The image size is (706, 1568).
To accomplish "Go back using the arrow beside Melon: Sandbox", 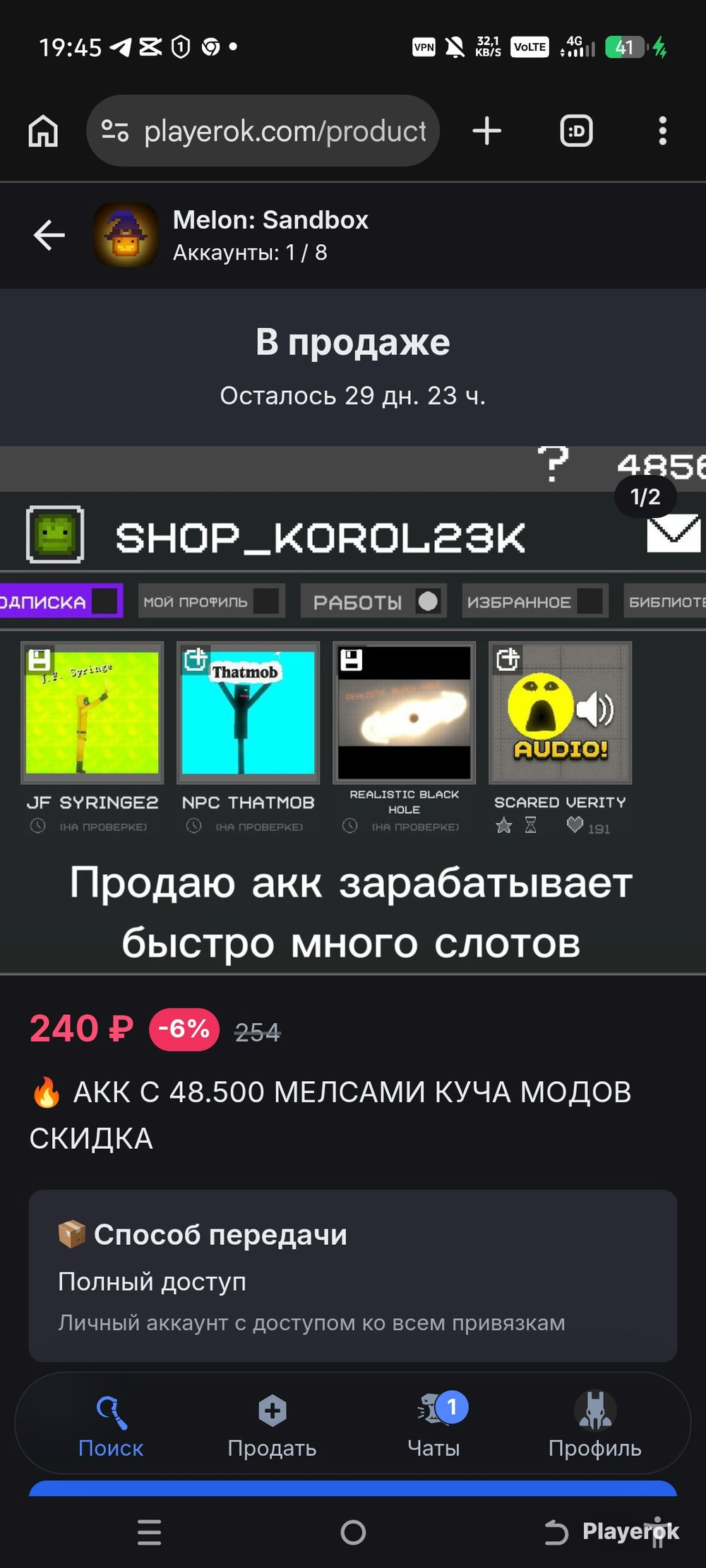I will (49, 235).
